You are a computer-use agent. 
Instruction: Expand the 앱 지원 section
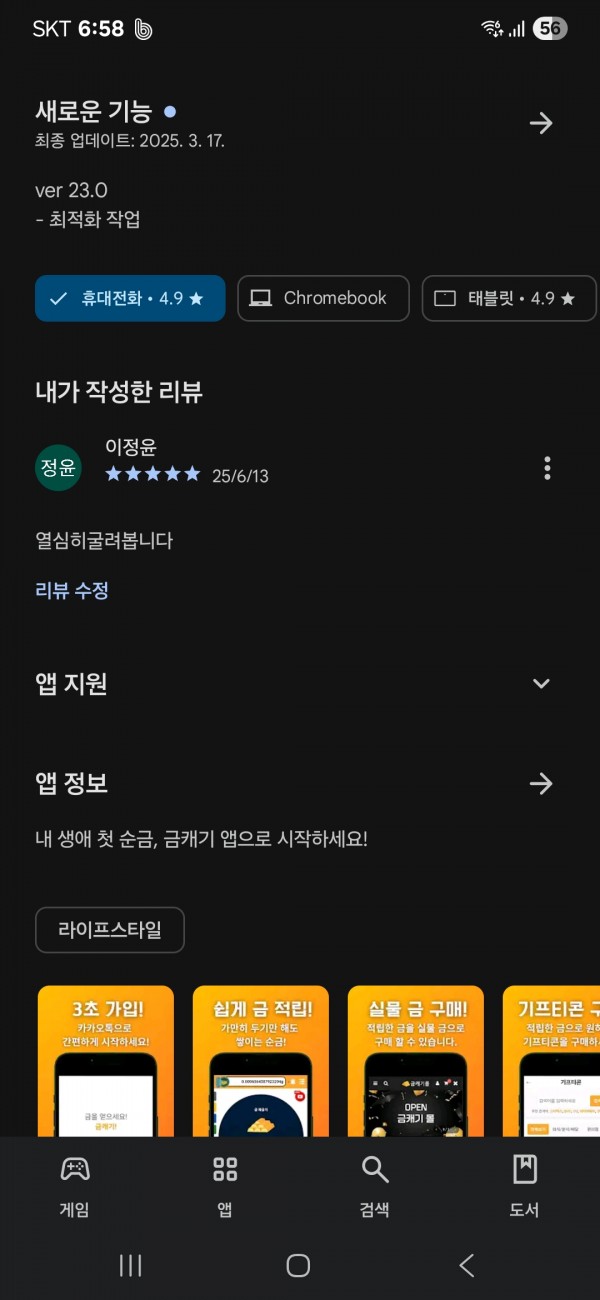(x=541, y=684)
